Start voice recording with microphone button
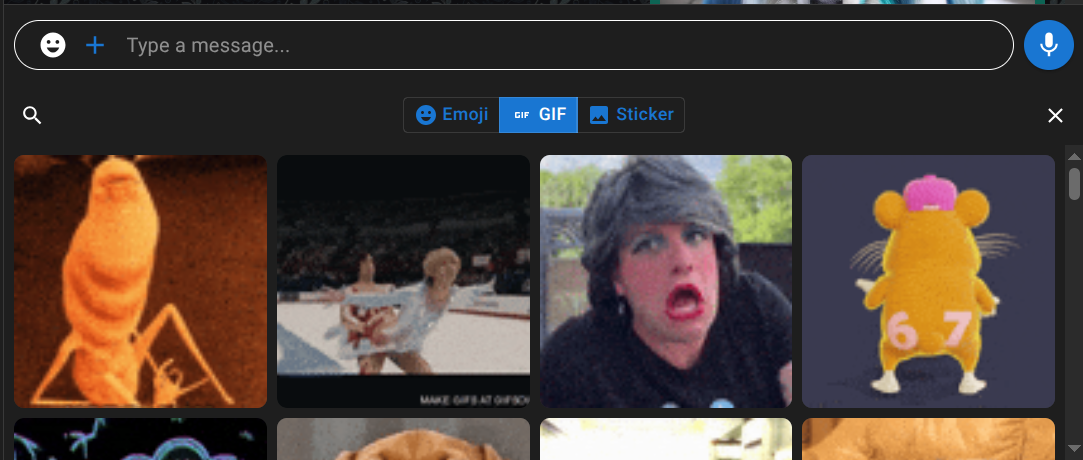1083x460 pixels. tap(1048, 45)
